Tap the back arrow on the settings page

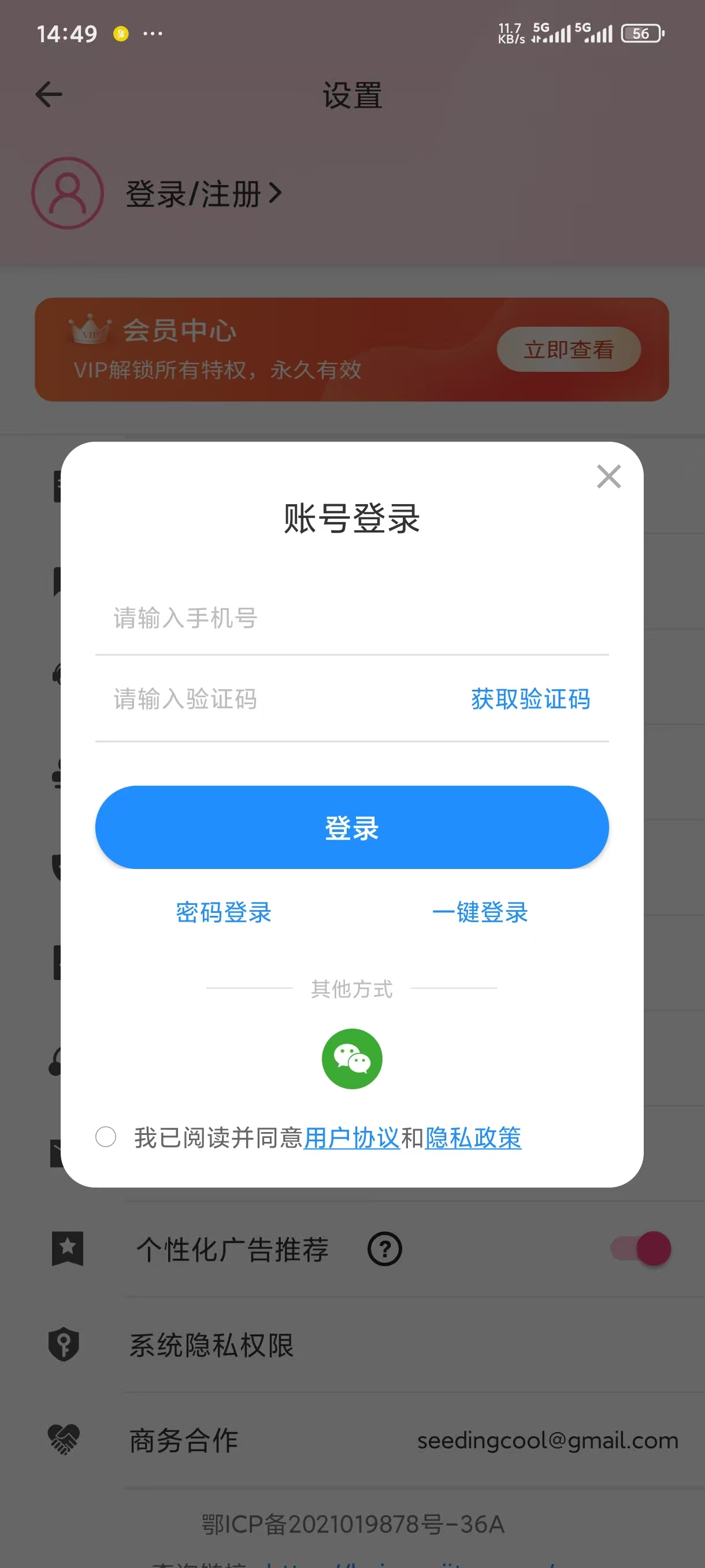tap(49, 94)
